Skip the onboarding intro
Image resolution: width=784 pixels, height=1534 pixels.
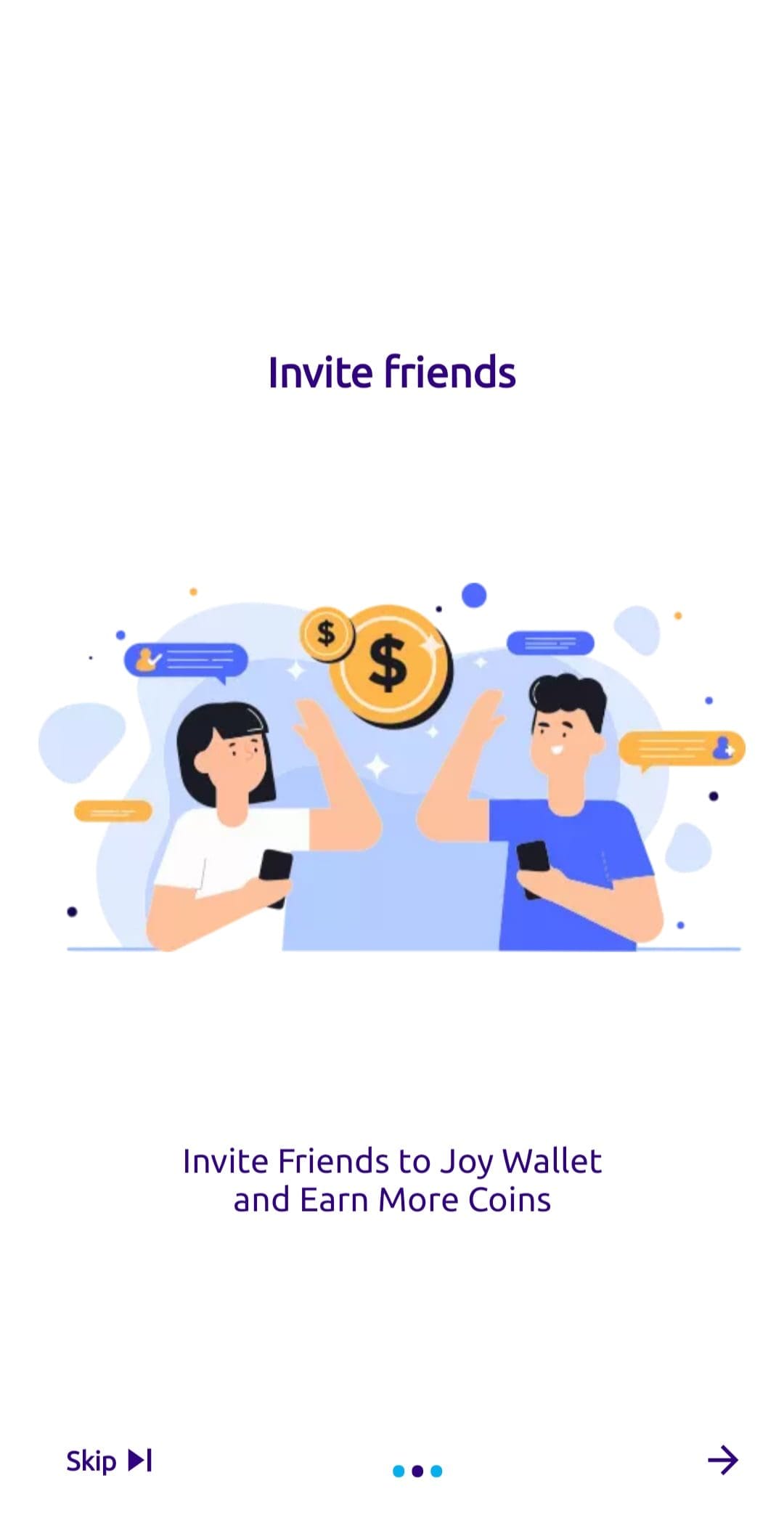[109, 1460]
